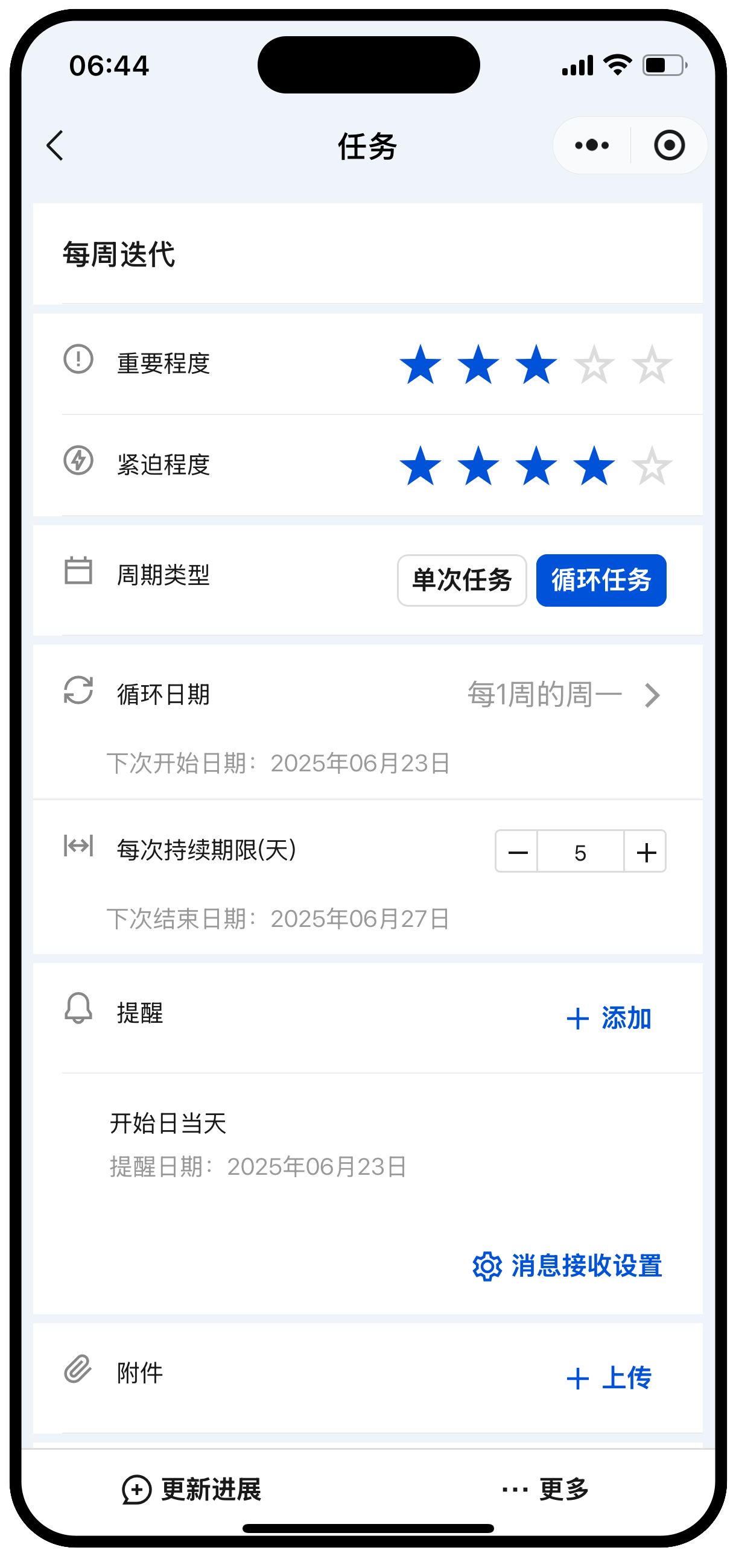
Task: Add a new reminder with 添加
Action: point(609,1019)
